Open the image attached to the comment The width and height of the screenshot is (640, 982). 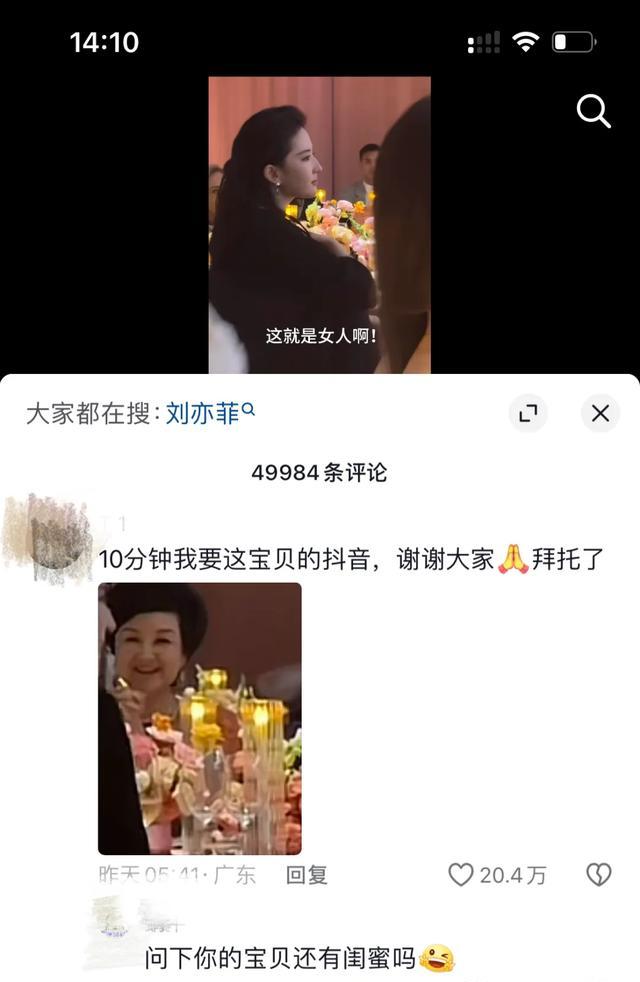[199, 718]
